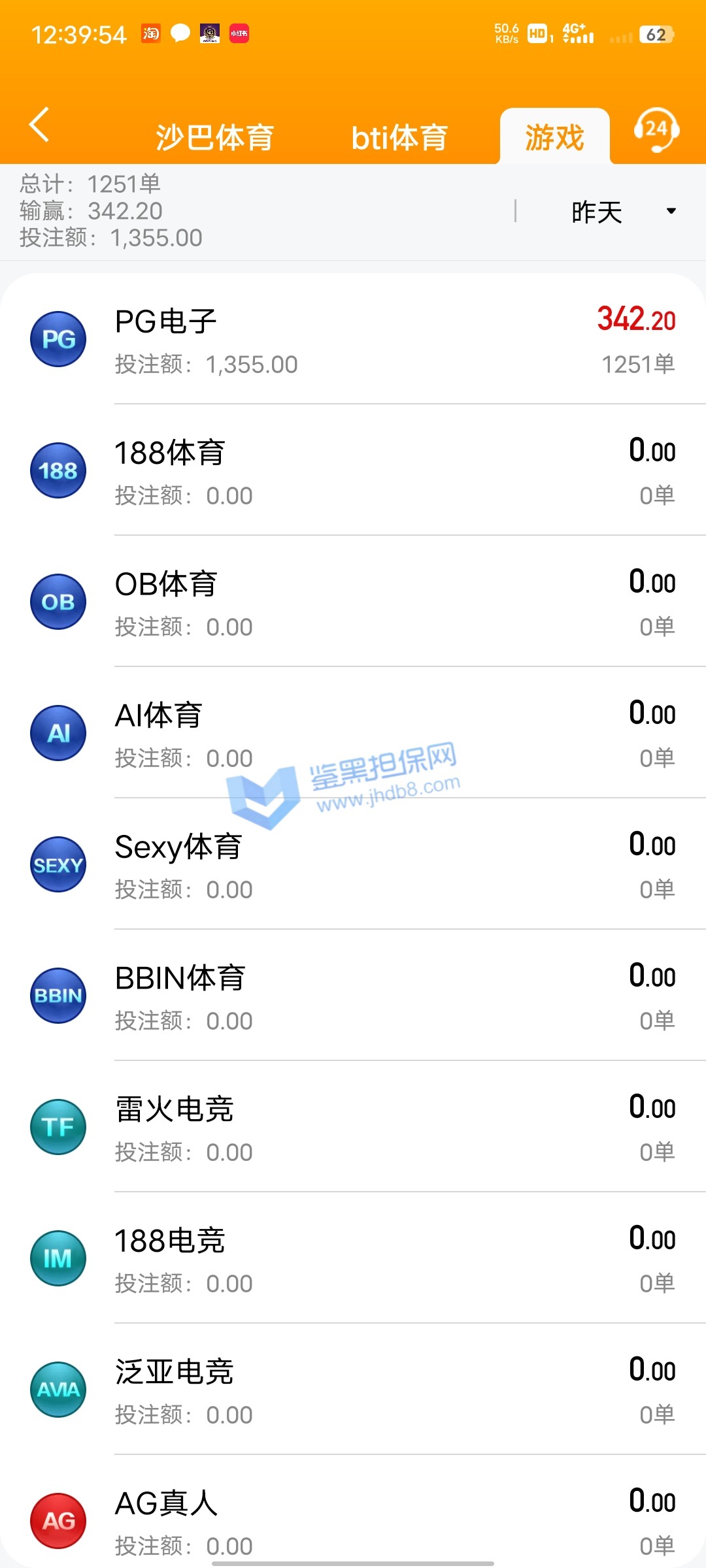Switch to the bti体育 tab
Viewport: 706px width, 1568px height.
[399, 137]
